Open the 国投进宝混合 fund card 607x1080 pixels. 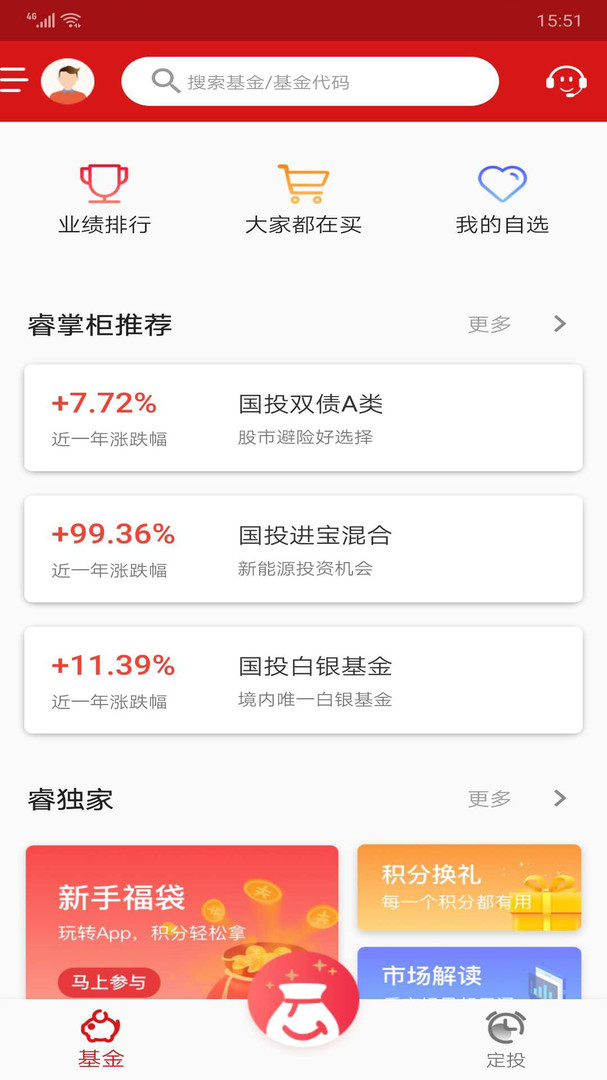tap(303, 549)
